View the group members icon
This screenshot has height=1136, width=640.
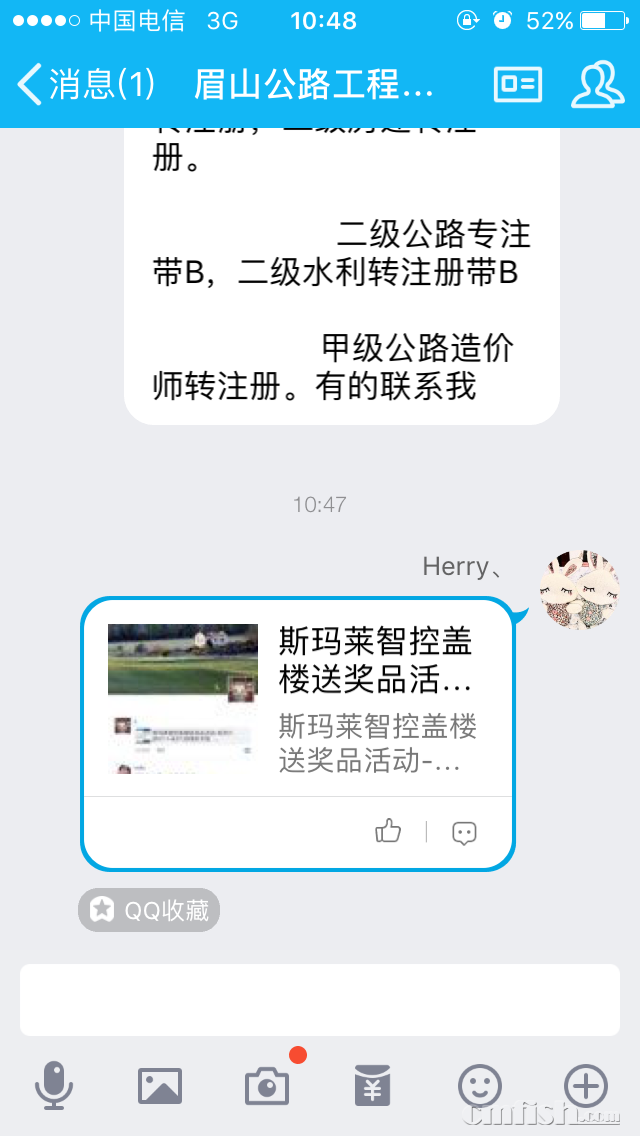click(597, 85)
